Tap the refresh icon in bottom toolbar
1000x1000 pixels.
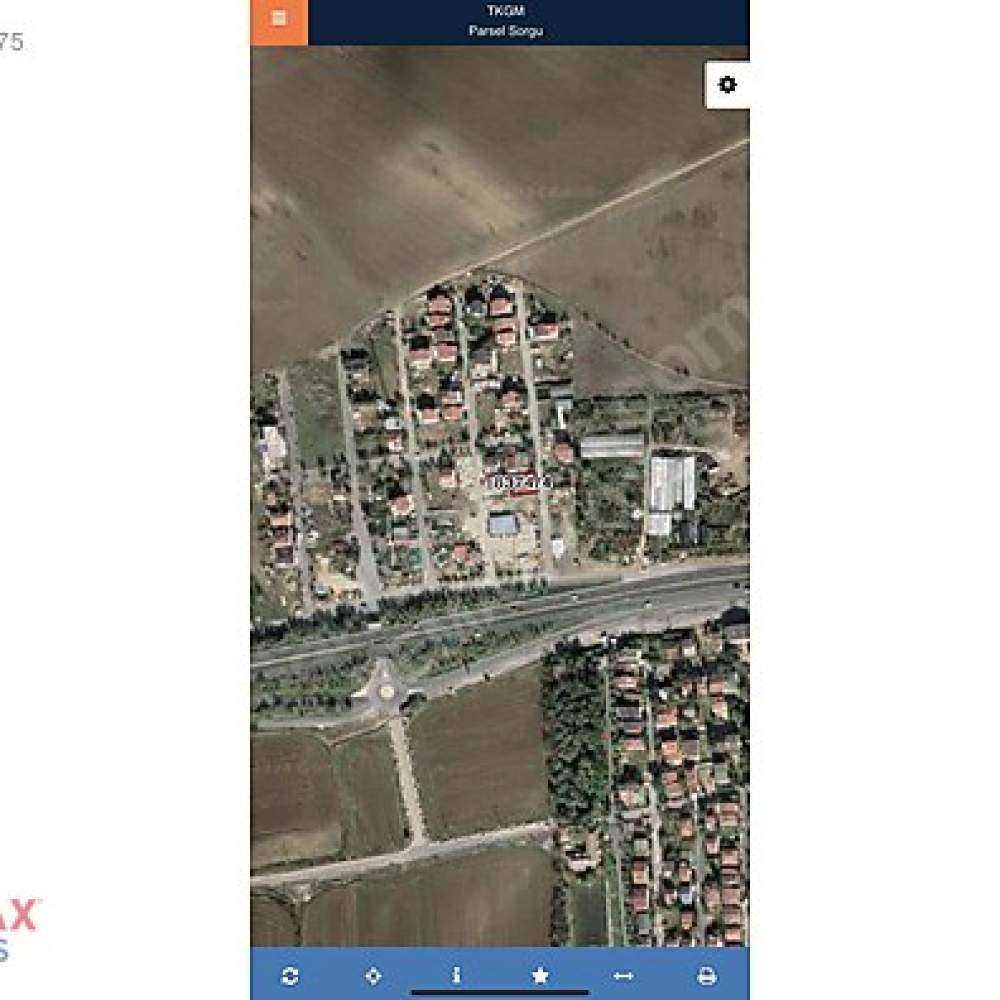tap(291, 975)
